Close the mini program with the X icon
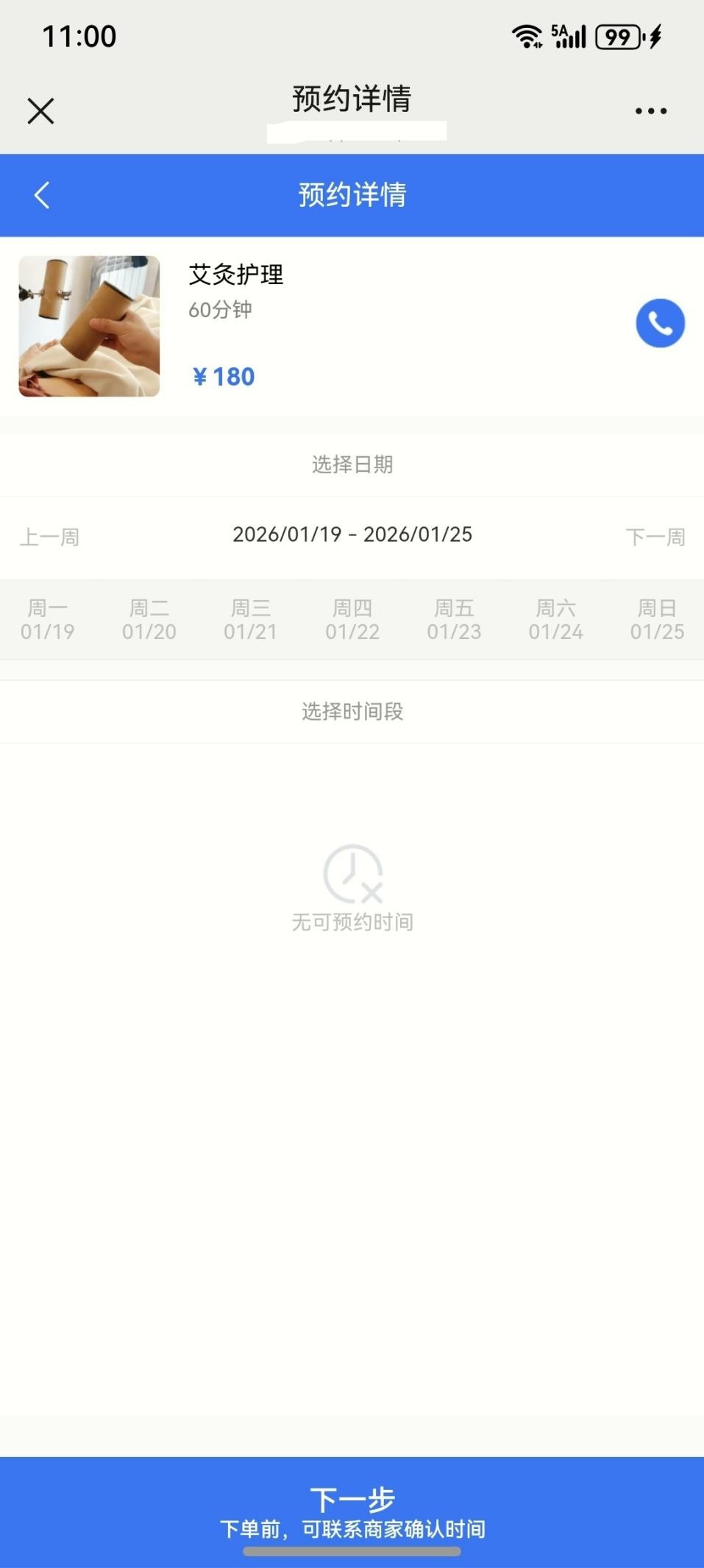Viewport: 704px width, 1568px height. (40, 110)
